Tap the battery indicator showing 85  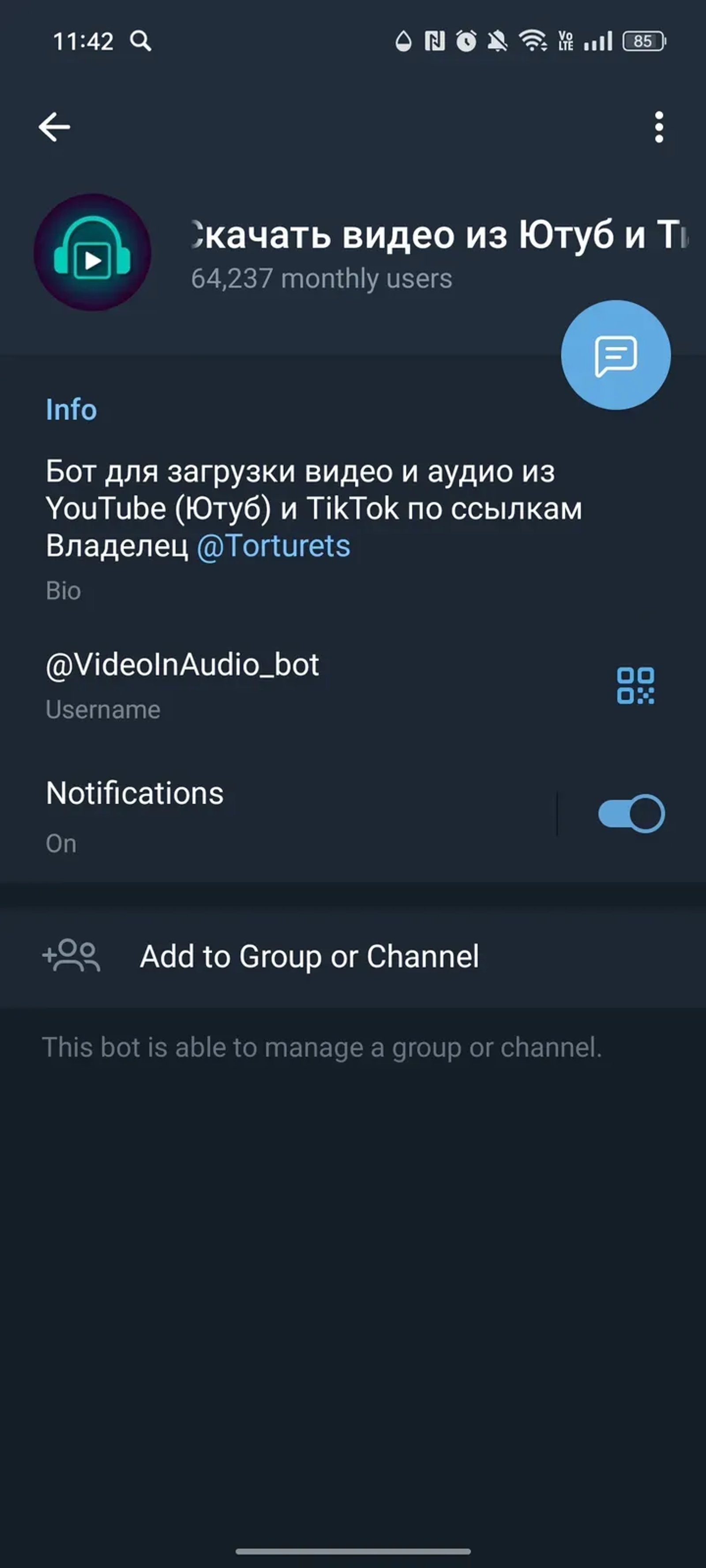(x=642, y=41)
